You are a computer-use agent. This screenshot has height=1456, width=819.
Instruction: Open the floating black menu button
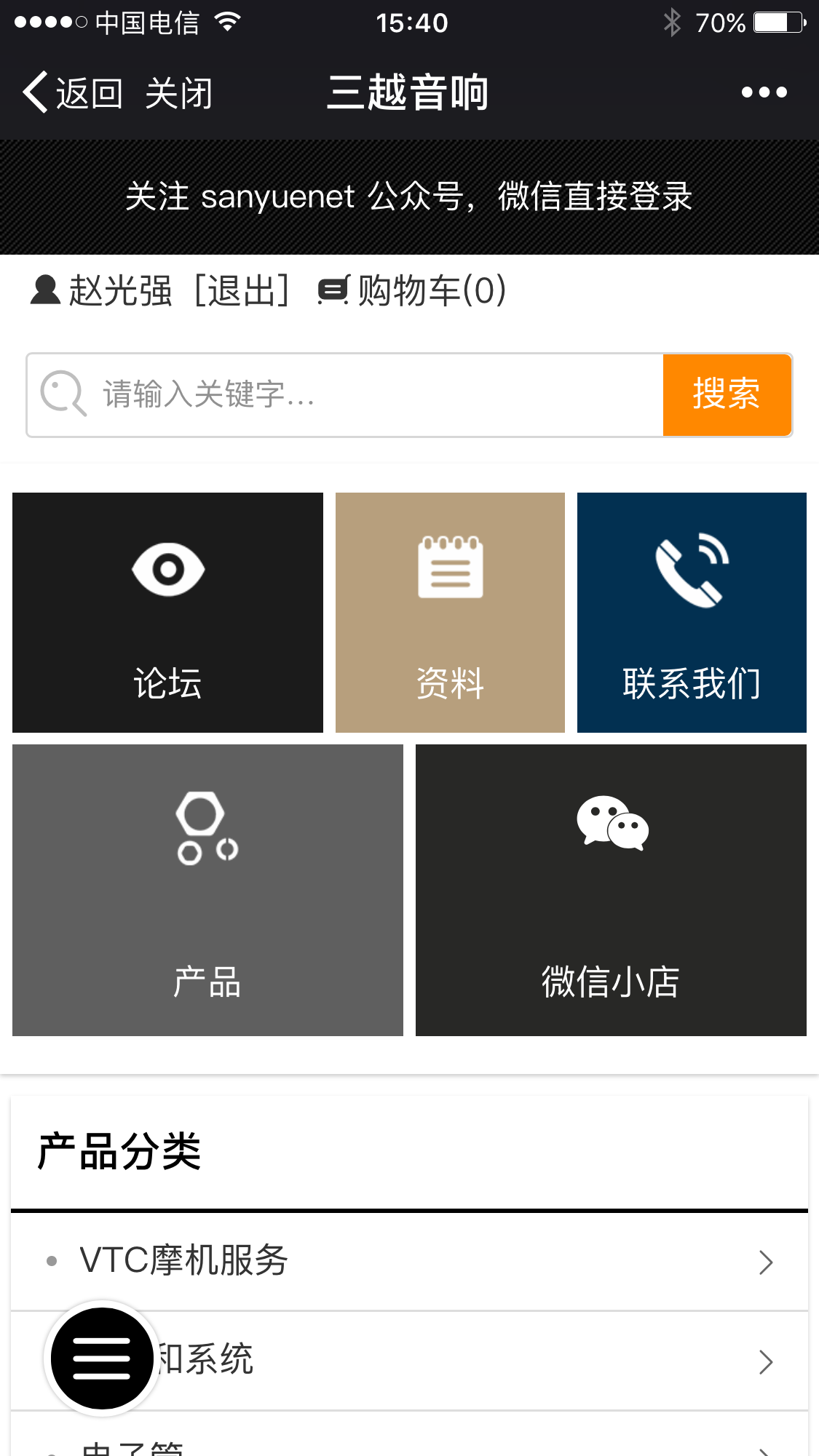tap(102, 1358)
